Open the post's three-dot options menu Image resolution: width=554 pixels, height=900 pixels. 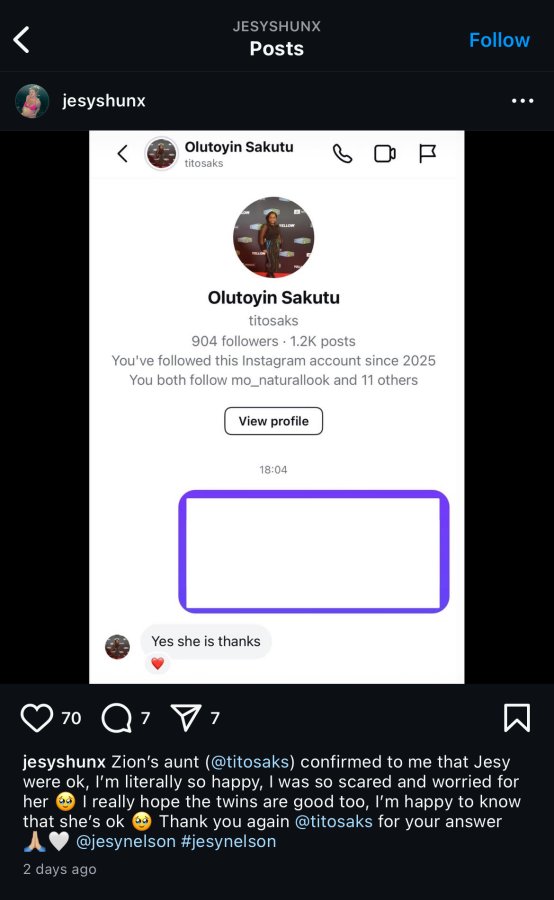pyautogui.click(x=522, y=101)
